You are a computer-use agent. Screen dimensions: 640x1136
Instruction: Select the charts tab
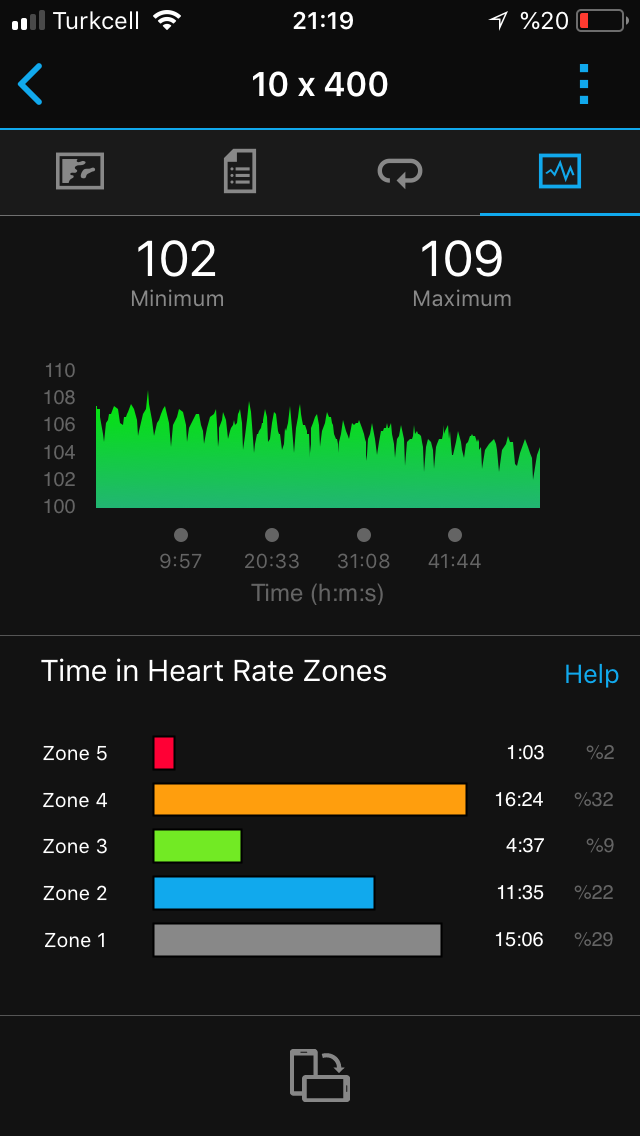point(559,172)
